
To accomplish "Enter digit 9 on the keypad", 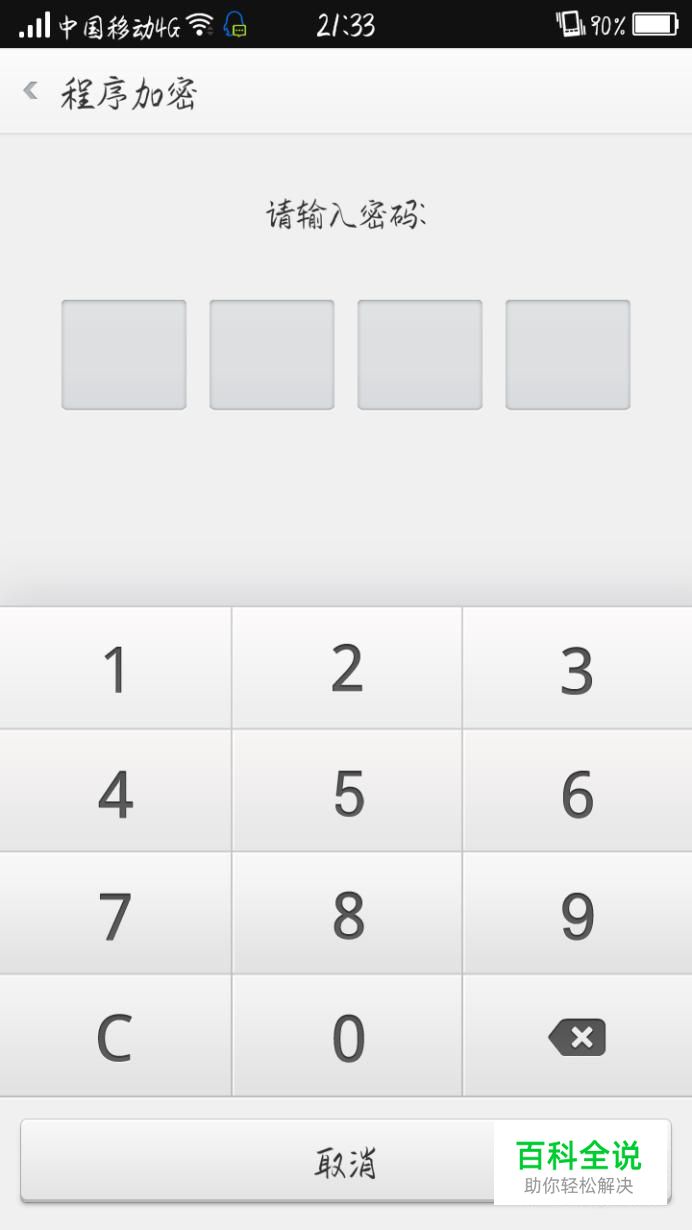I will click(x=578, y=913).
